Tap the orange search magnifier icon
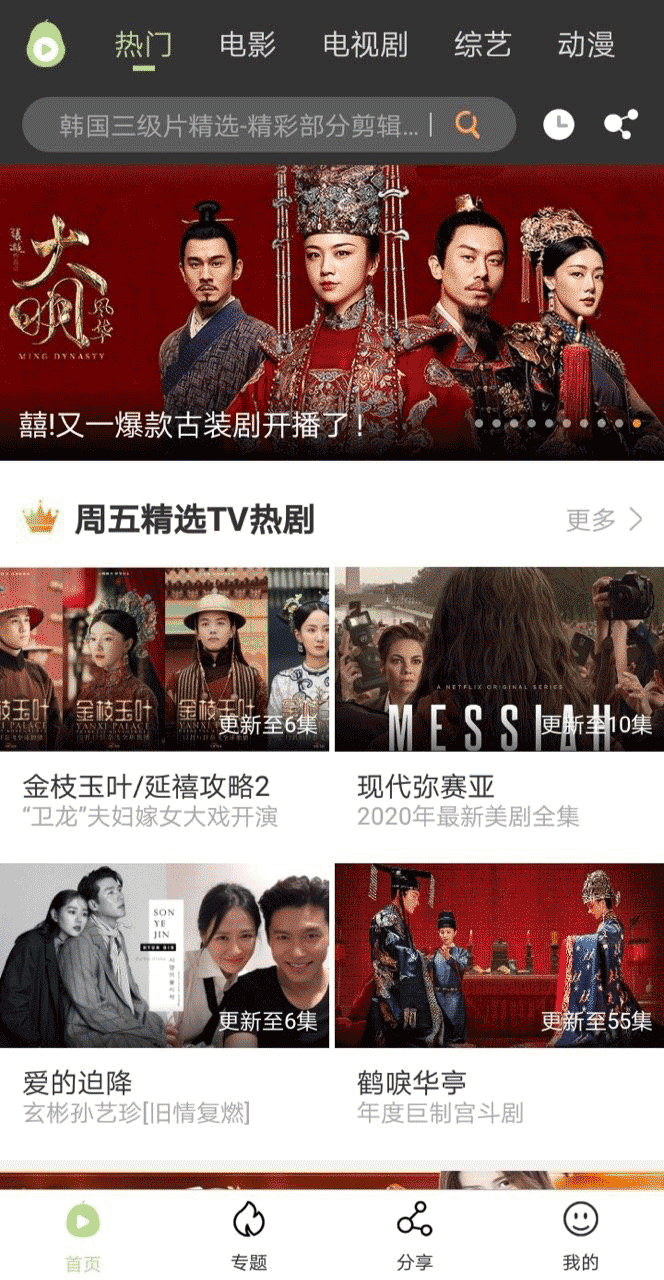The image size is (664, 1280). [x=467, y=125]
